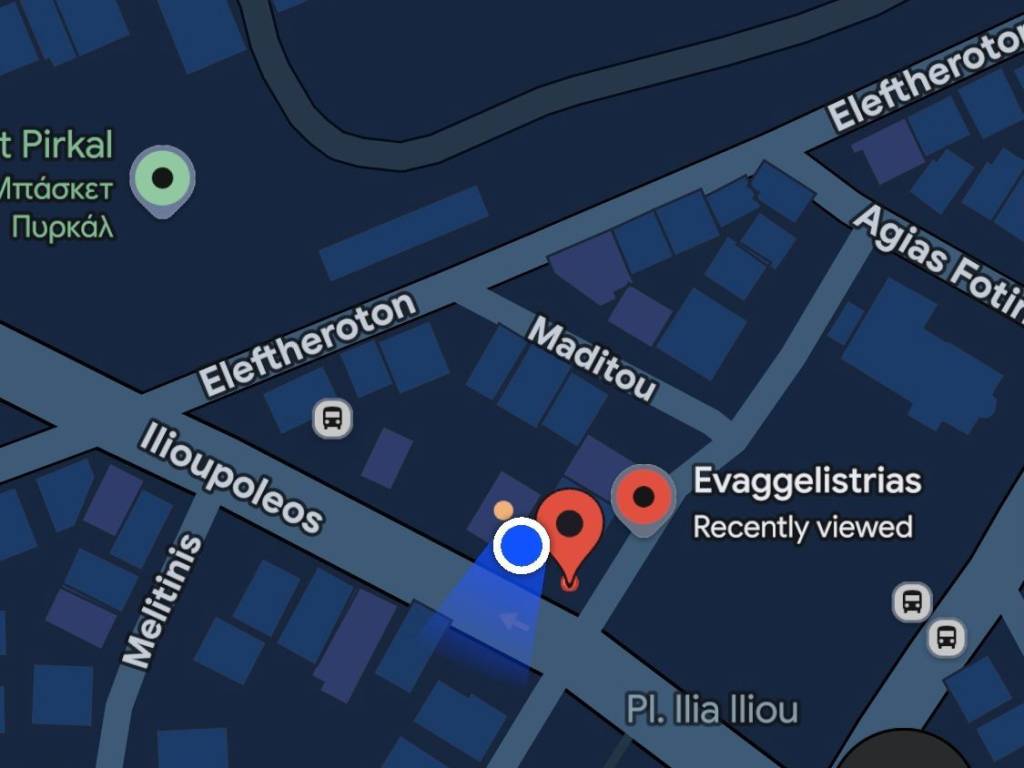Select the red dropped pin marker
Viewport: 1024px width, 768px height.
569,524
